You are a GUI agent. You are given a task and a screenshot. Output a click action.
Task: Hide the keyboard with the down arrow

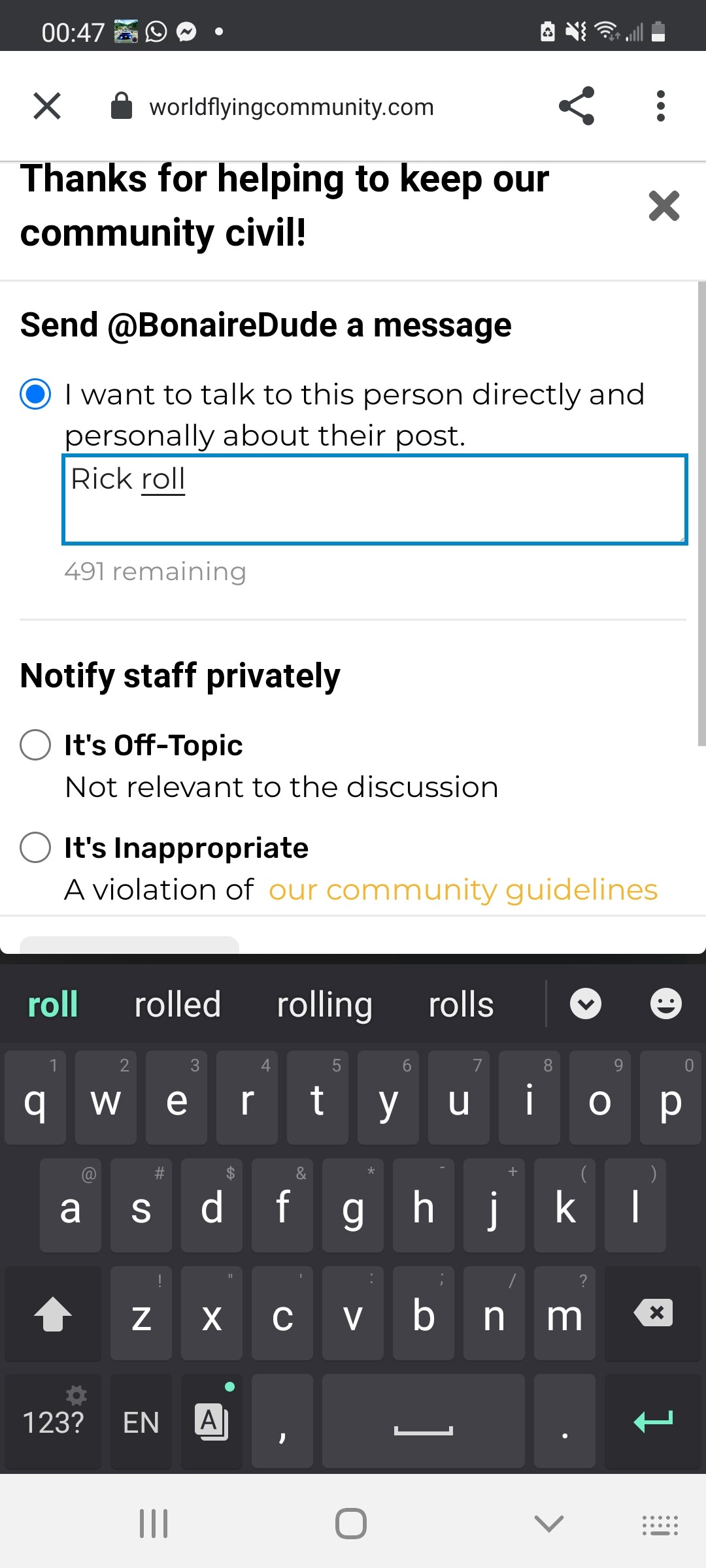click(x=549, y=1524)
